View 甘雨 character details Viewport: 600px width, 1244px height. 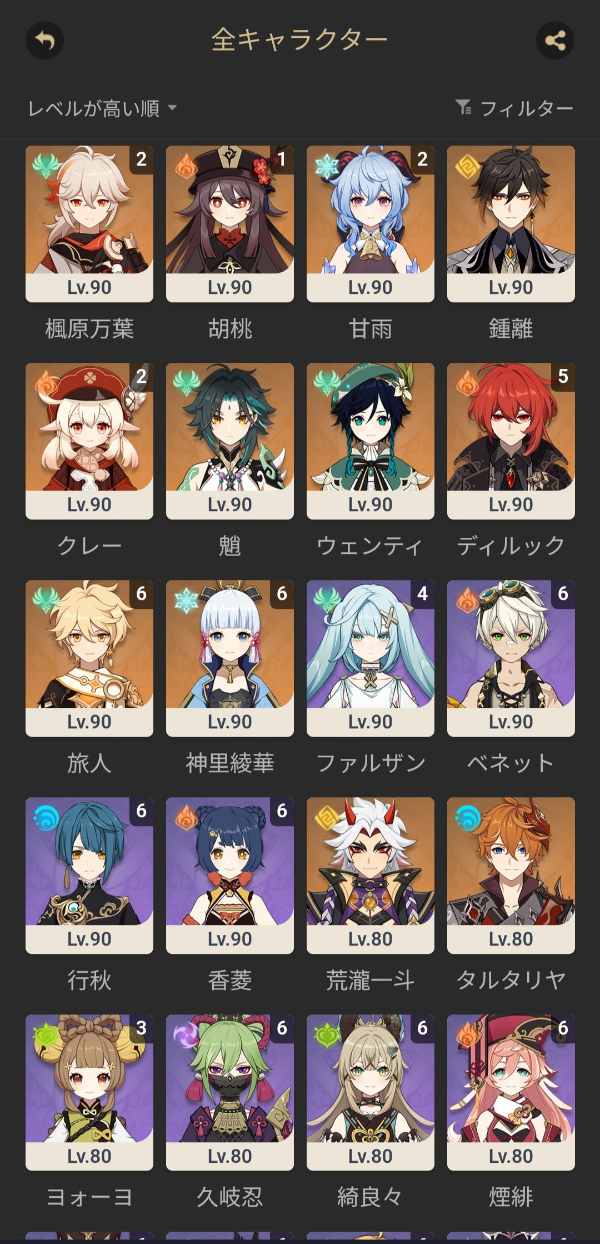[x=370, y=223]
